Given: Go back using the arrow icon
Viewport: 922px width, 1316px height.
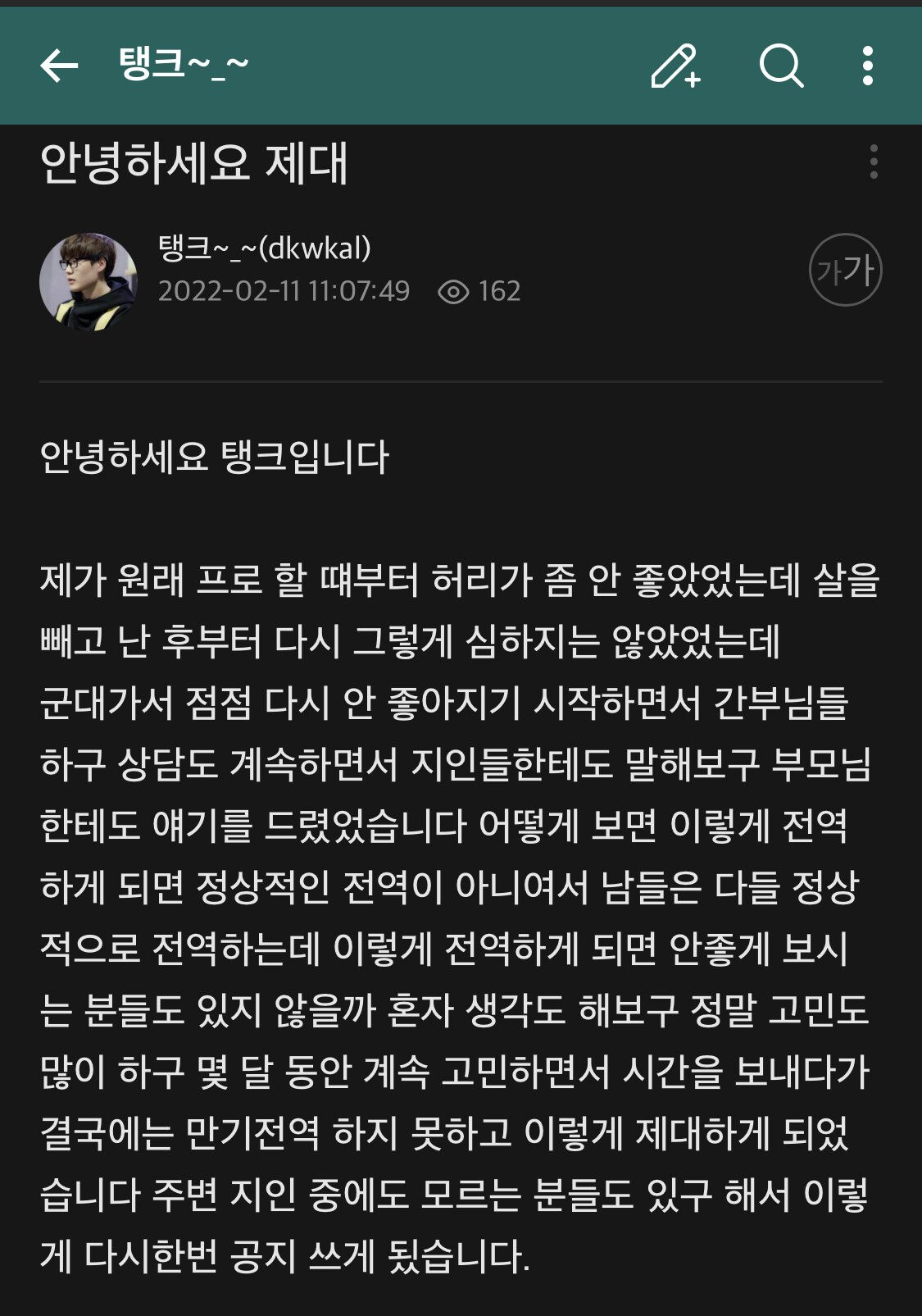Looking at the screenshot, I should pyautogui.click(x=59, y=66).
